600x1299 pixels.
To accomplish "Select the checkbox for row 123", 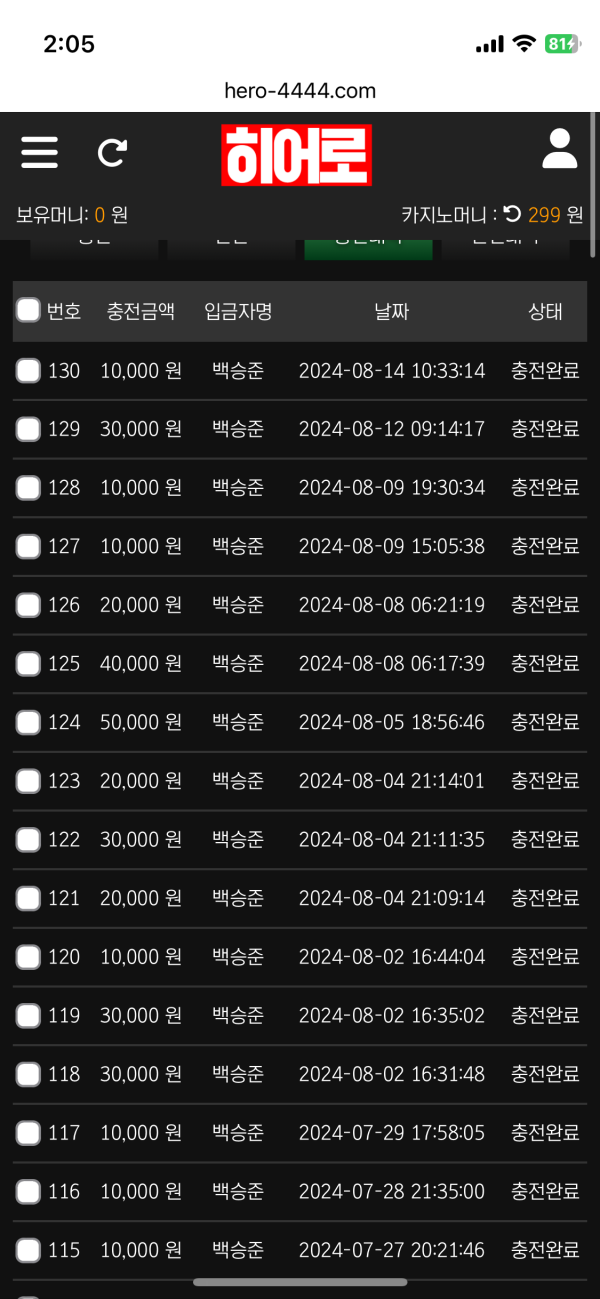I will point(28,781).
